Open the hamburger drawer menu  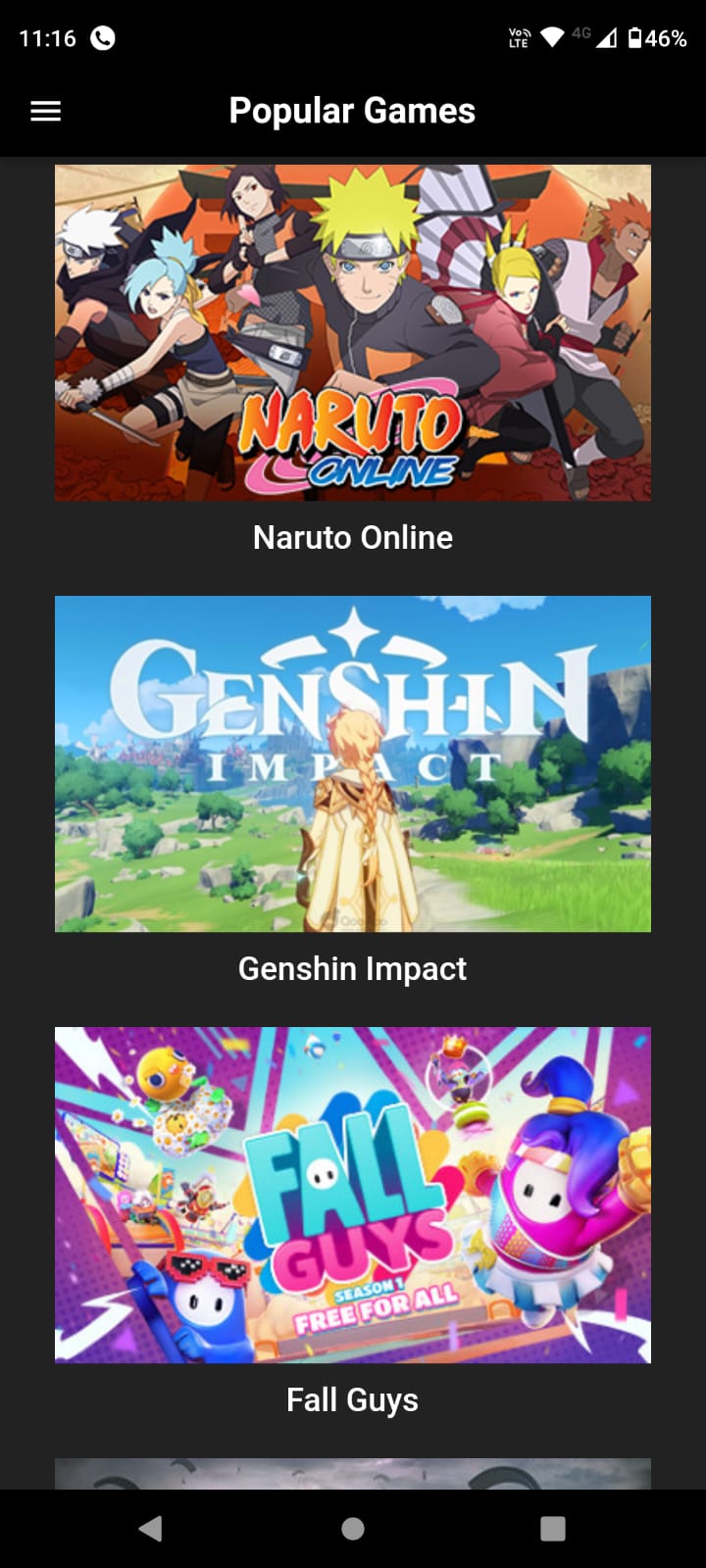(x=46, y=111)
